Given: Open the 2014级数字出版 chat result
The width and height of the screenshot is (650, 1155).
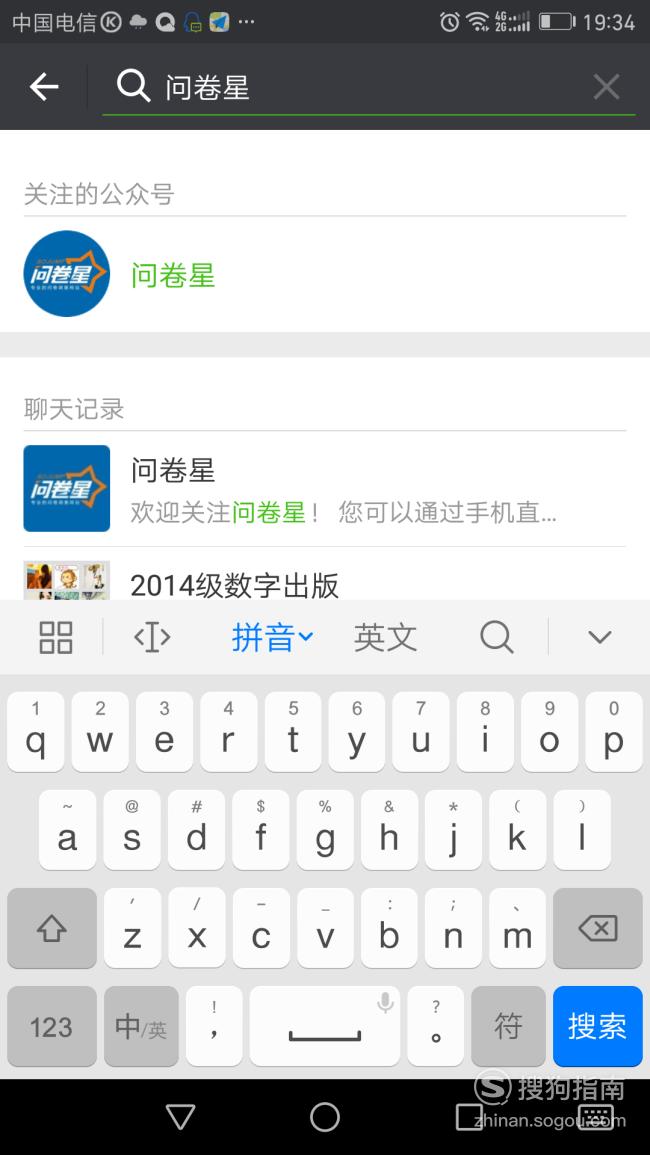Looking at the screenshot, I should (x=325, y=580).
